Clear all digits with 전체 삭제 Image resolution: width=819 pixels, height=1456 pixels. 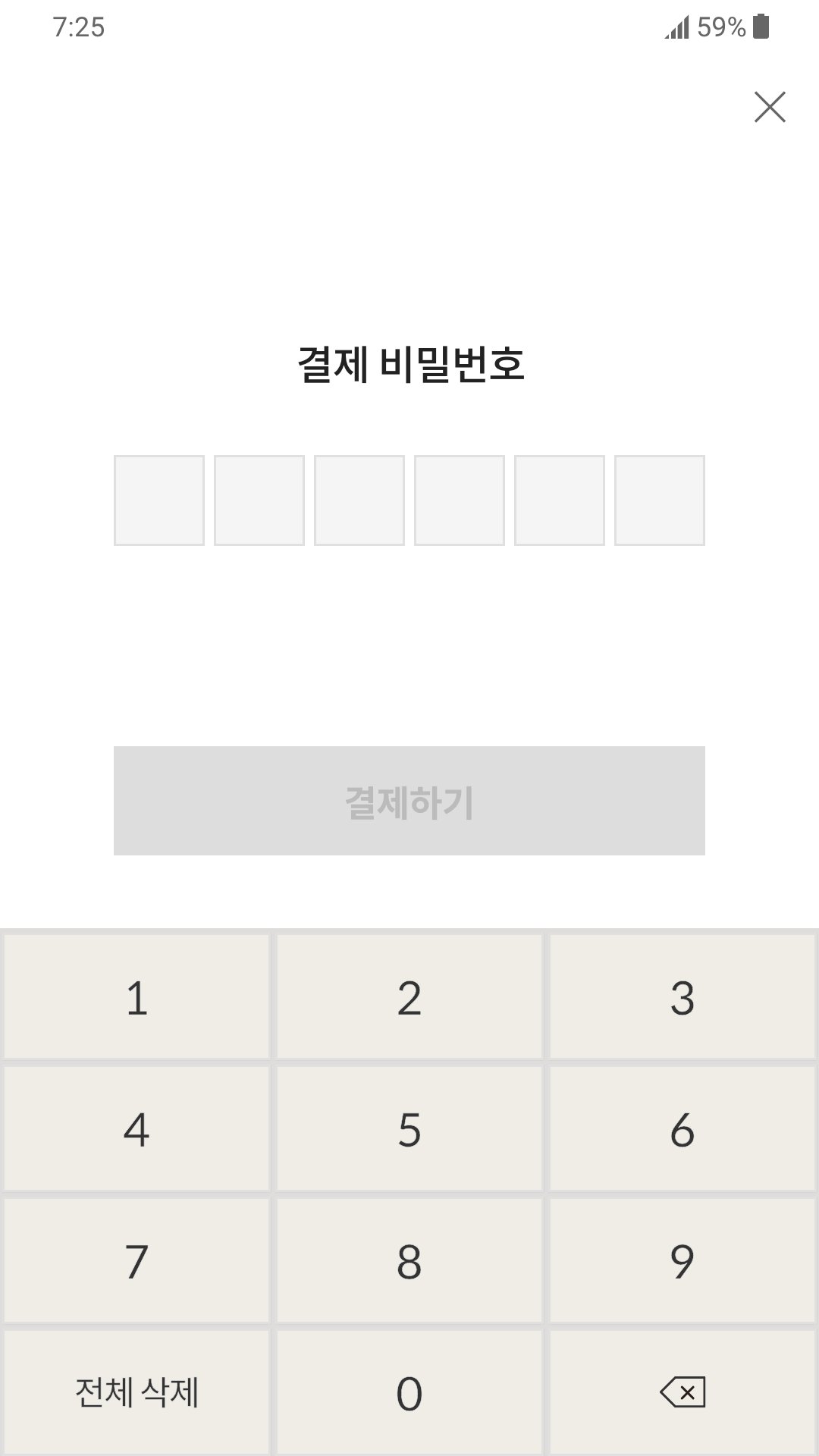click(x=136, y=1393)
